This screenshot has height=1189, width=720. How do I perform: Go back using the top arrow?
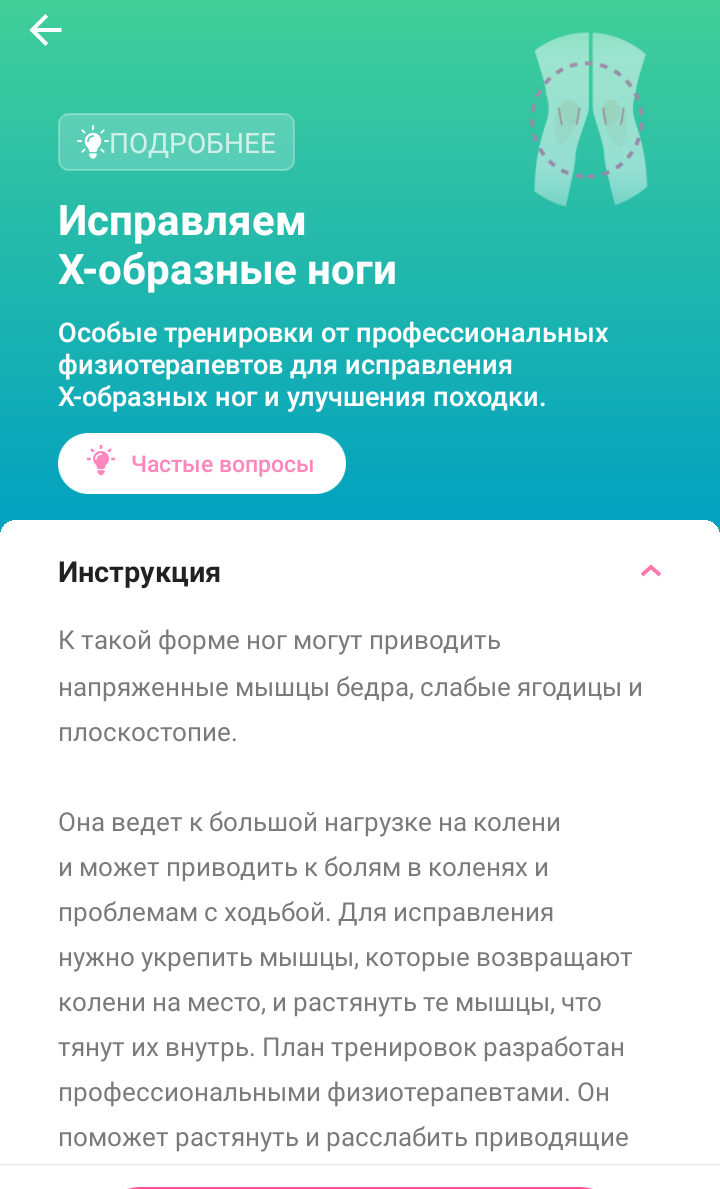click(x=45, y=30)
